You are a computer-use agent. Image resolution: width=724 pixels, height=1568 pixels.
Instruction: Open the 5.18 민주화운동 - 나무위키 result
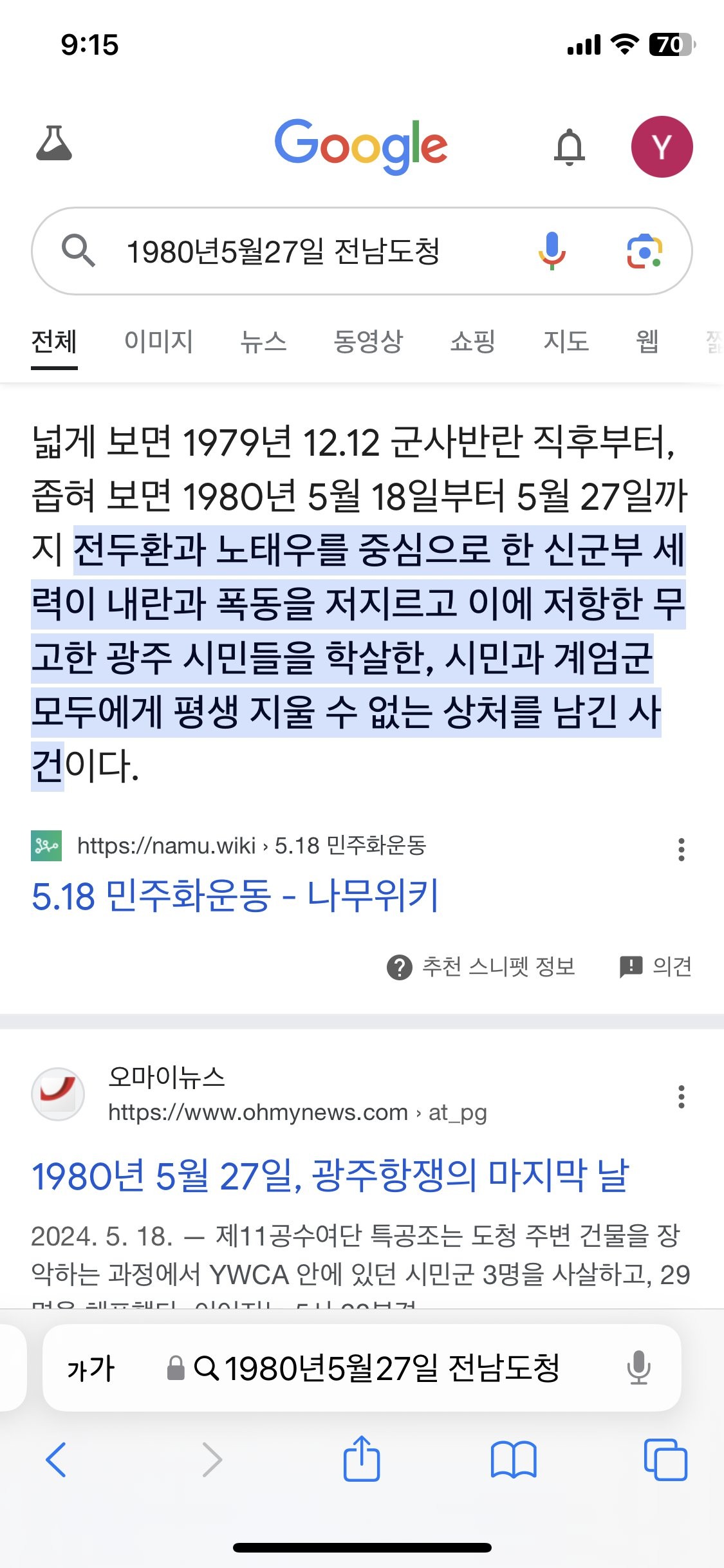pos(235,895)
